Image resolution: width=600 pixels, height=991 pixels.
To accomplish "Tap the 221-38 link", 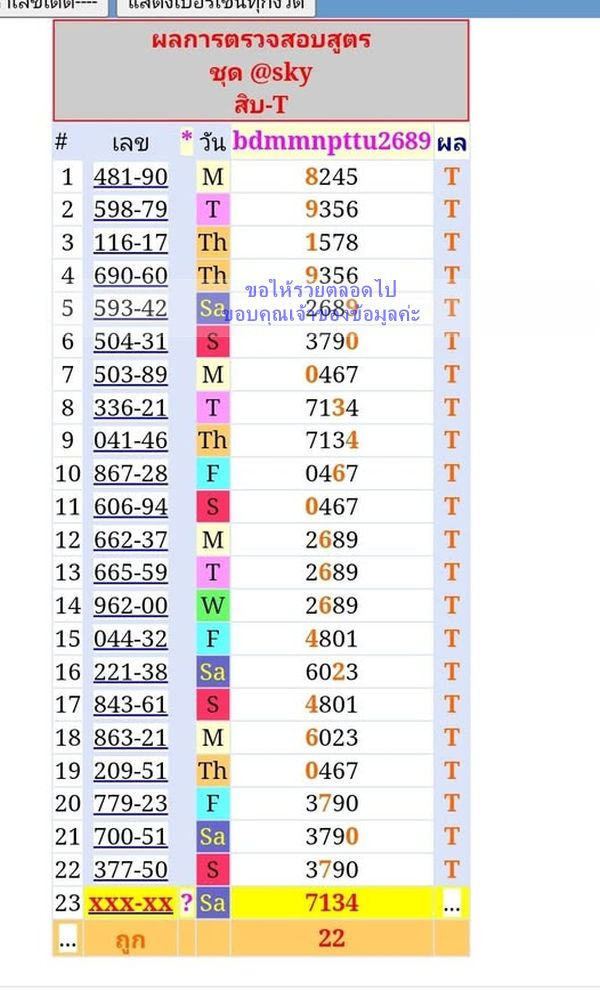I will pos(131,672).
